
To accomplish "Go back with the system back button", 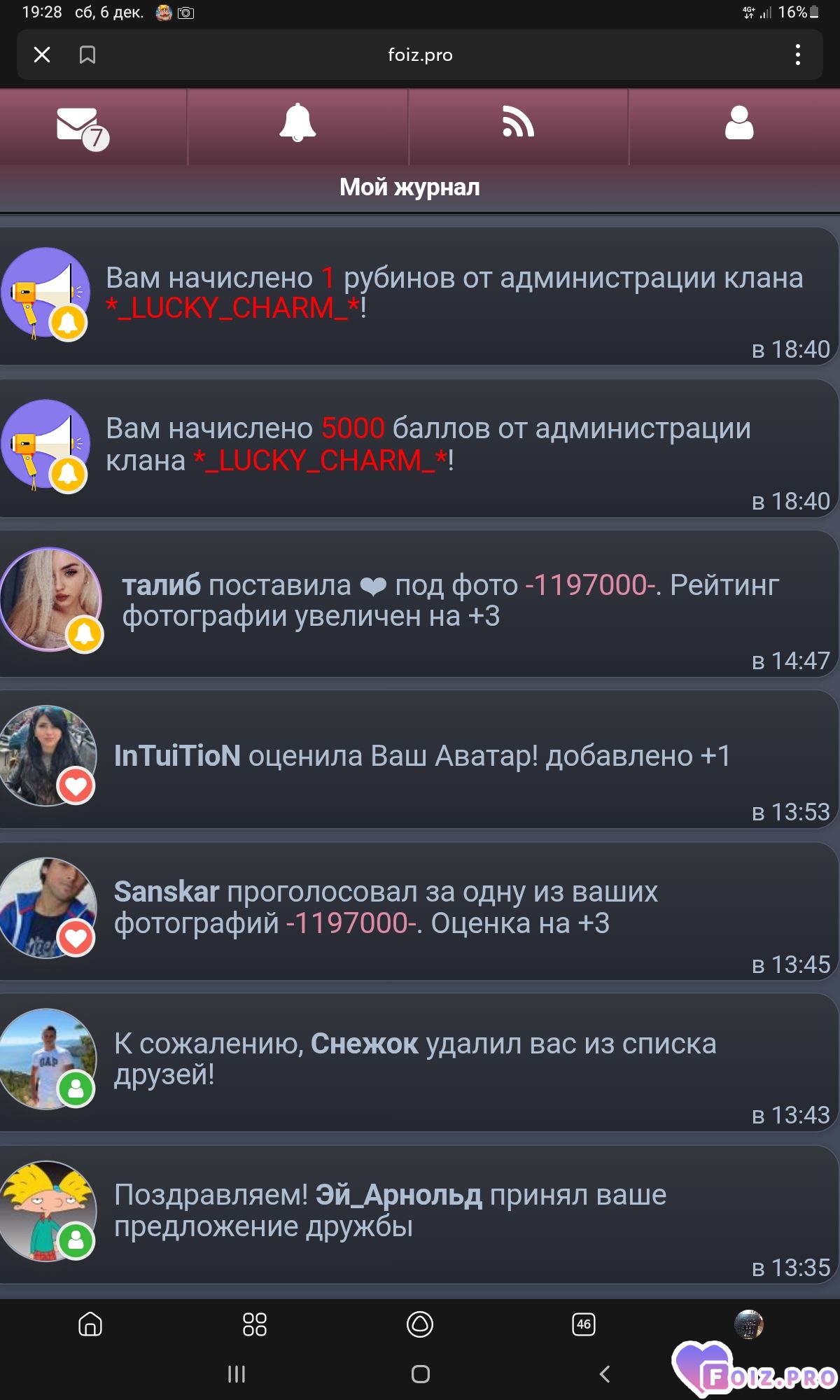I will click(605, 1374).
